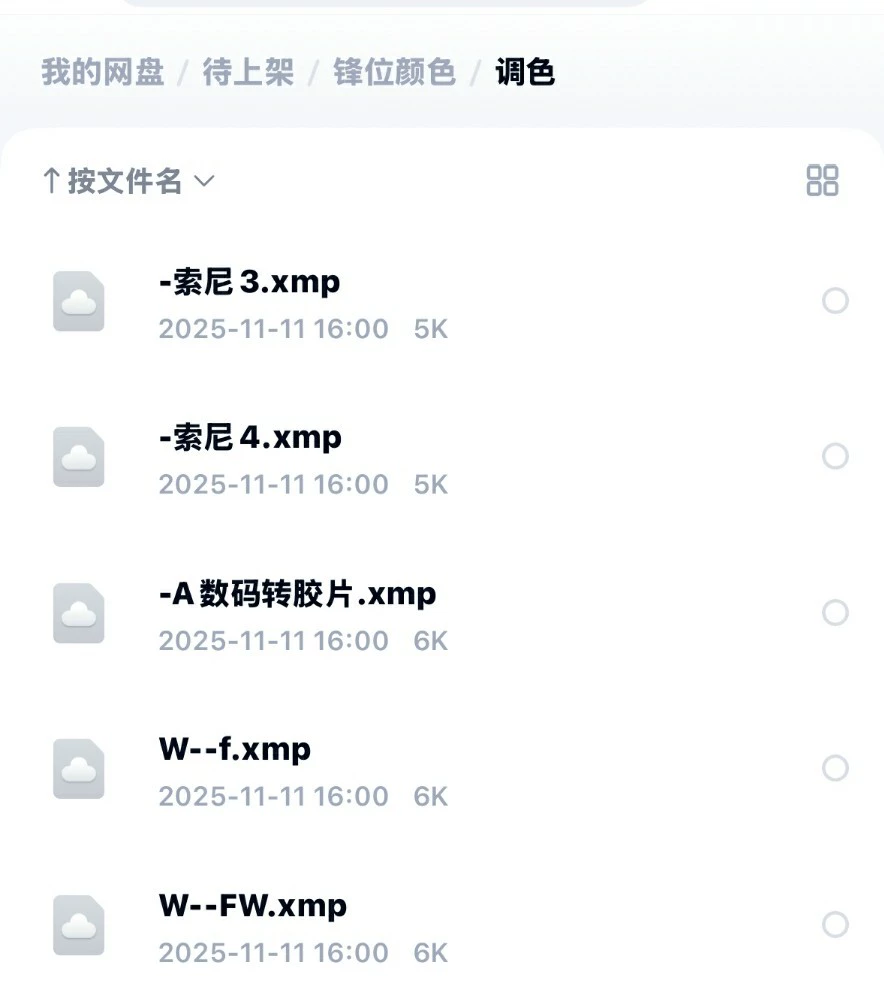The width and height of the screenshot is (884, 992).
Task: Open the file -索尼 3.xmp
Action: click(x=250, y=283)
